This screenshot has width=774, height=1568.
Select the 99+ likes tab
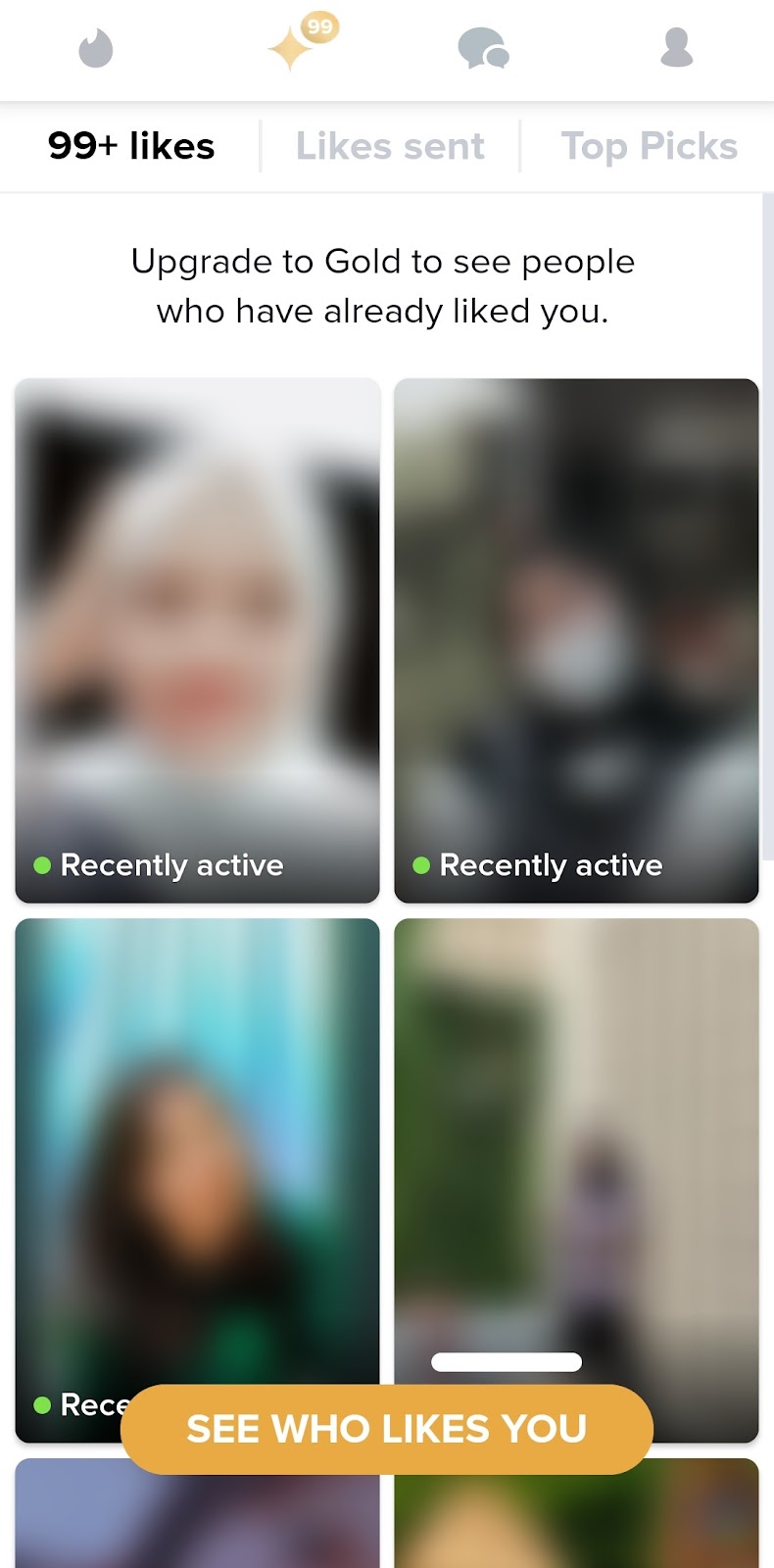click(x=131, y=147)
